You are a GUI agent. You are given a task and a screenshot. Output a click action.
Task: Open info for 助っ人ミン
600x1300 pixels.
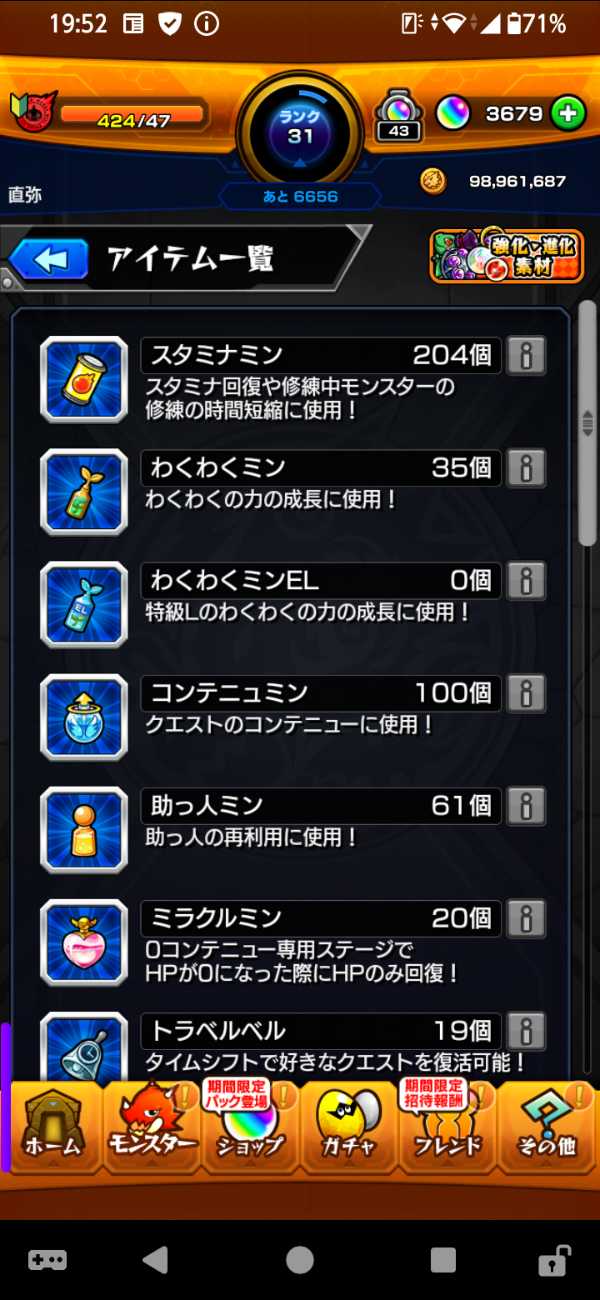526,805
